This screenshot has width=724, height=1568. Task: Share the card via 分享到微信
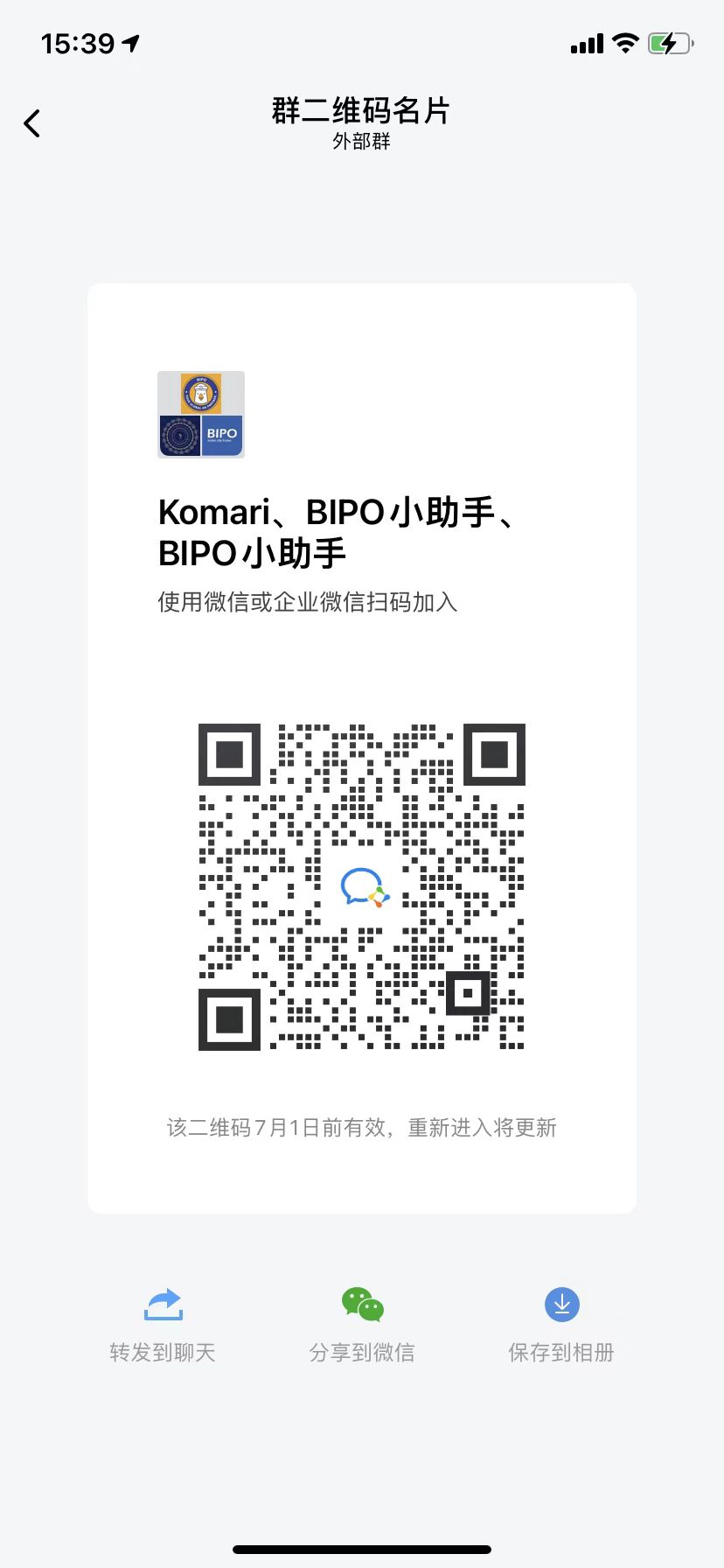point(362,1325)
